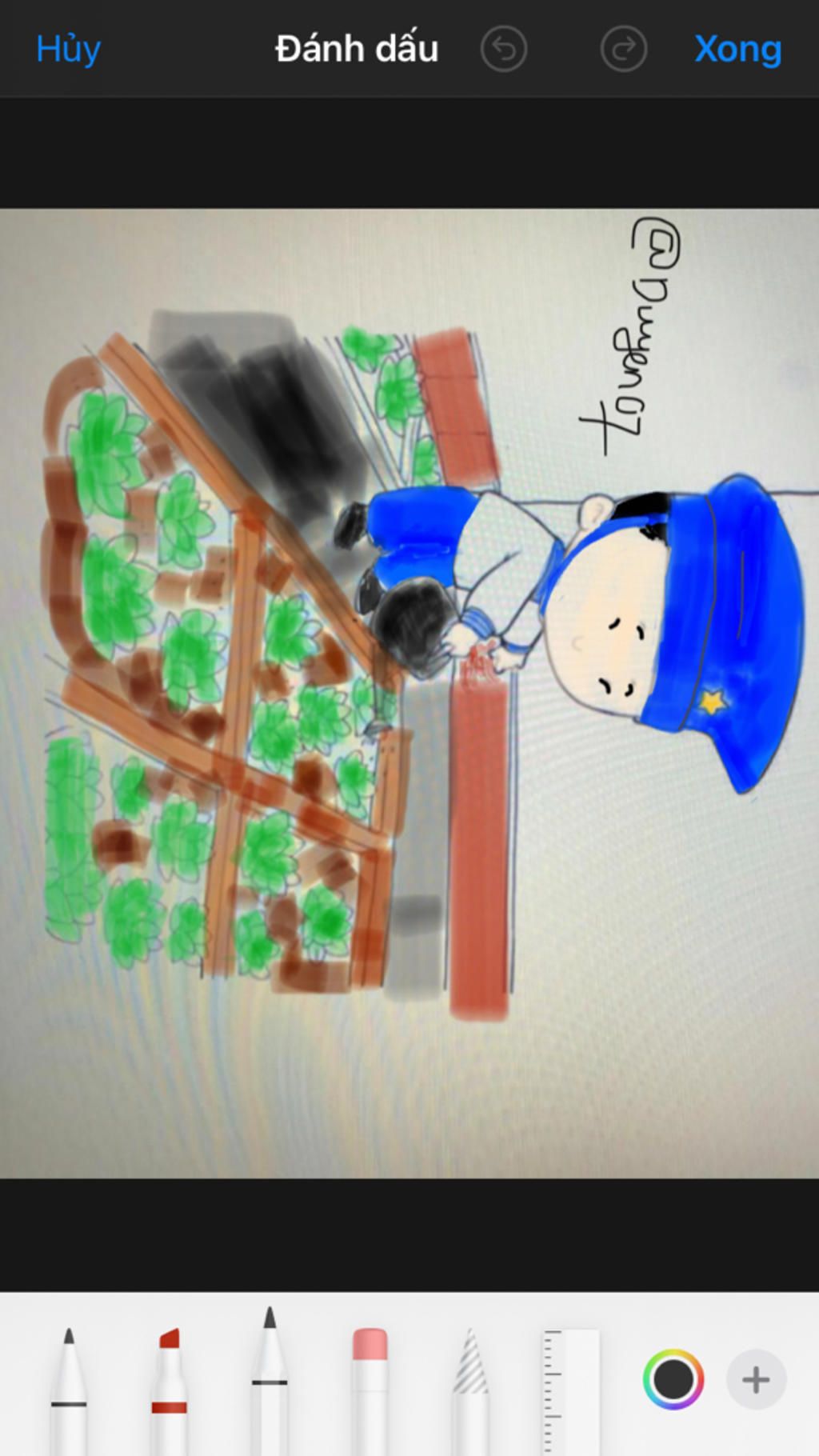Image resolution: width=819 pixels, height=1456 pixels.
Task: Redo the markup stroke
Action: click(623, 50)
